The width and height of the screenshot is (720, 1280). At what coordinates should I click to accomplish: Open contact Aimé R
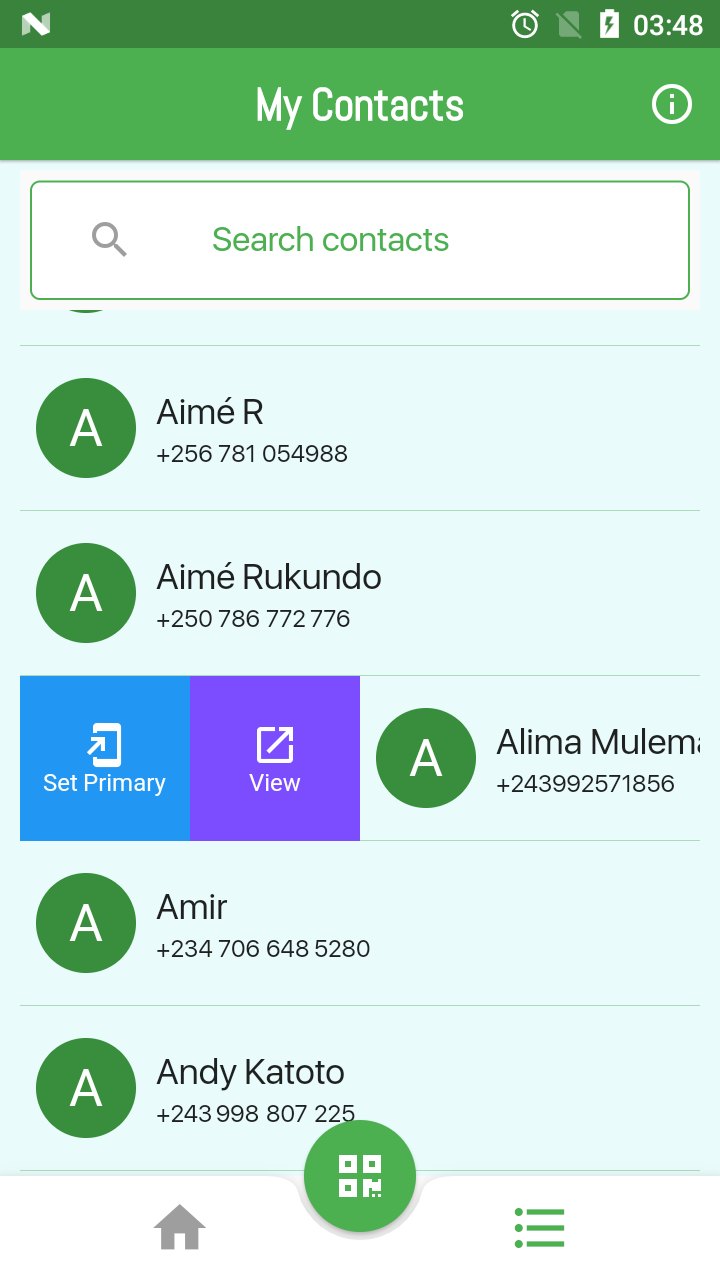[x=360, y=428]
